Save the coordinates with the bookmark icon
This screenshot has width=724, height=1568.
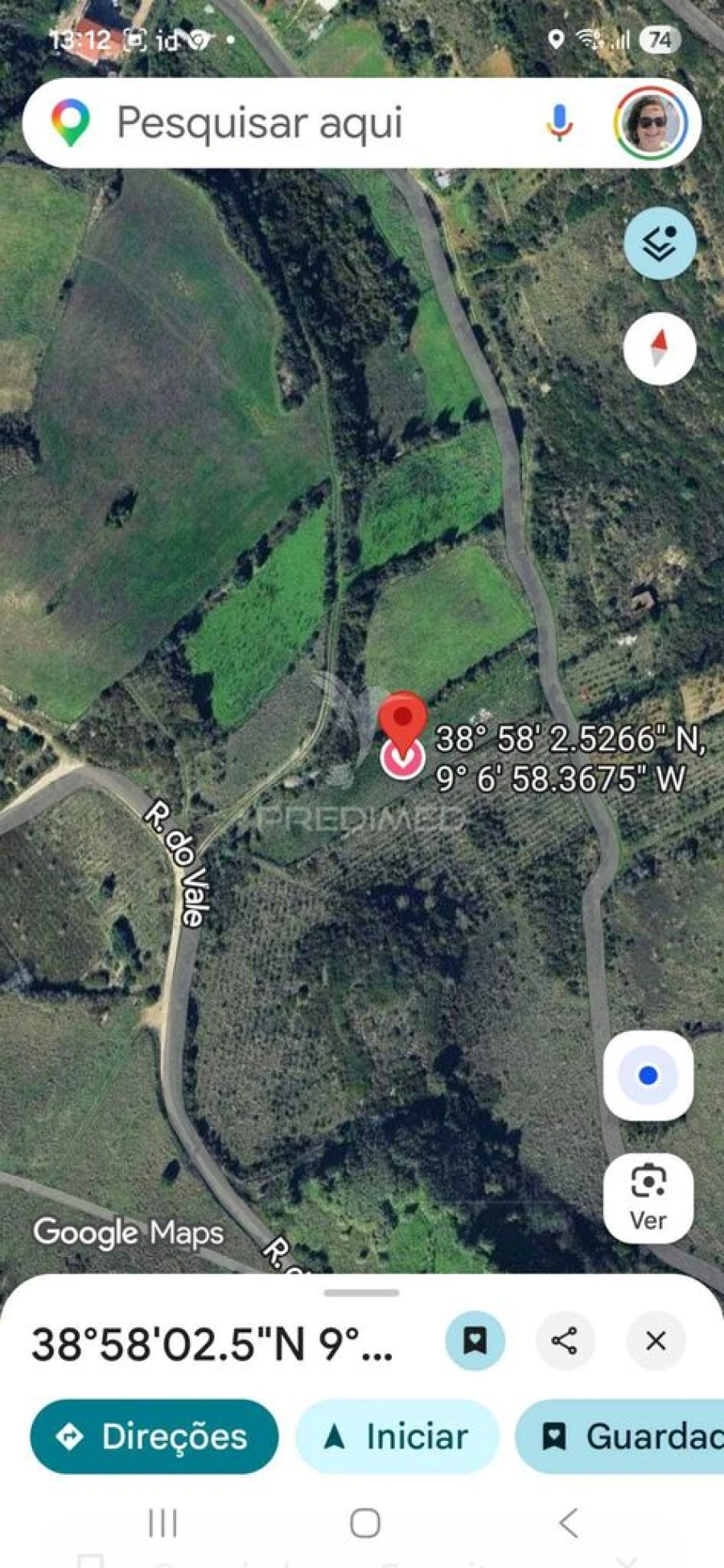[x=475, y=1341]
